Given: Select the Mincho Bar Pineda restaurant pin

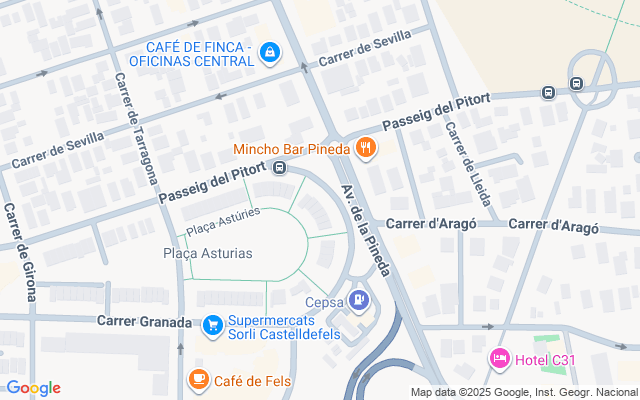Looking at the screenshot, I should pos(366,149).
